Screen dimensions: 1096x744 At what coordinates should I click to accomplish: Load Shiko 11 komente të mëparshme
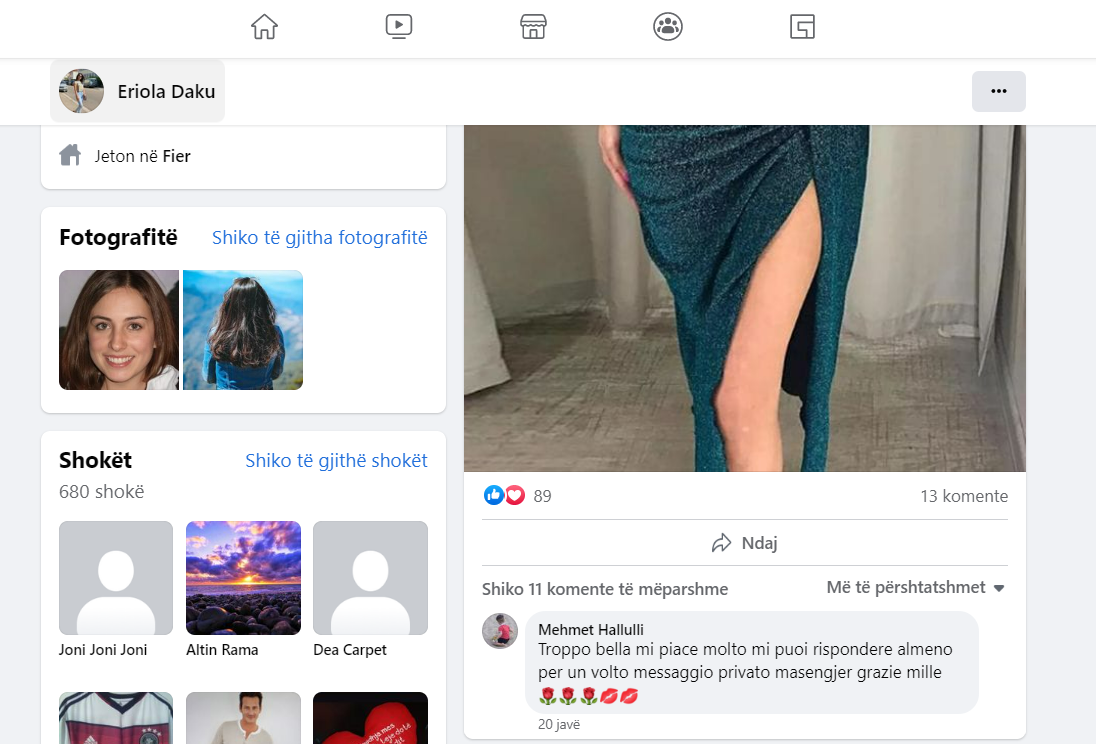[x=604, y=589]
